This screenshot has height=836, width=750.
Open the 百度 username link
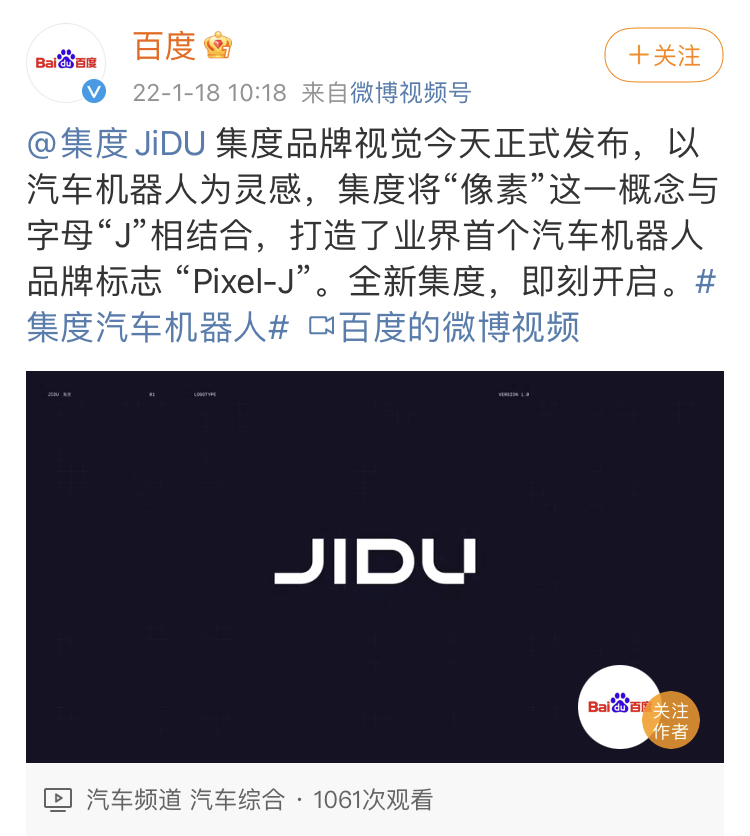tap(165, 46)
